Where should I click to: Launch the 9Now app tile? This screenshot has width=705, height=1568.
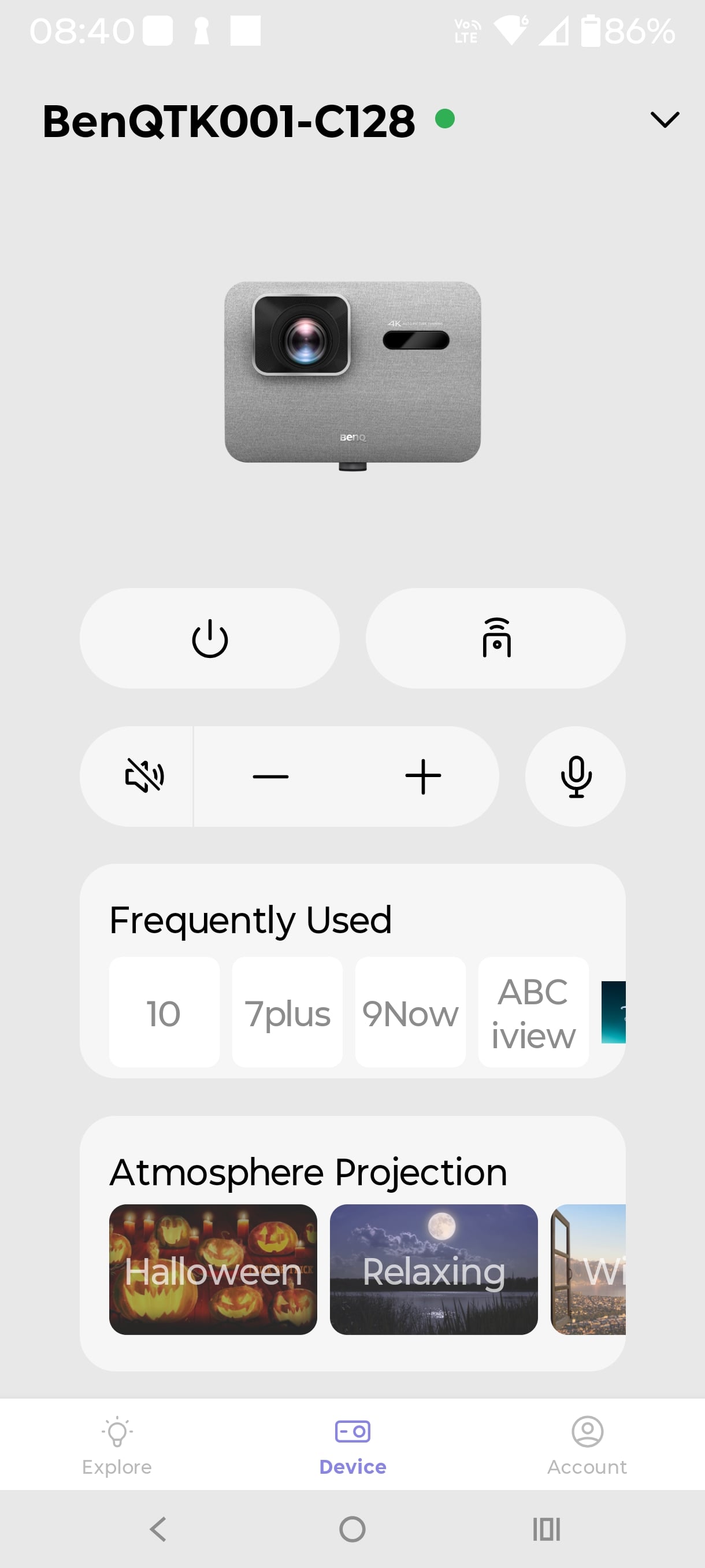(411, 1012)
